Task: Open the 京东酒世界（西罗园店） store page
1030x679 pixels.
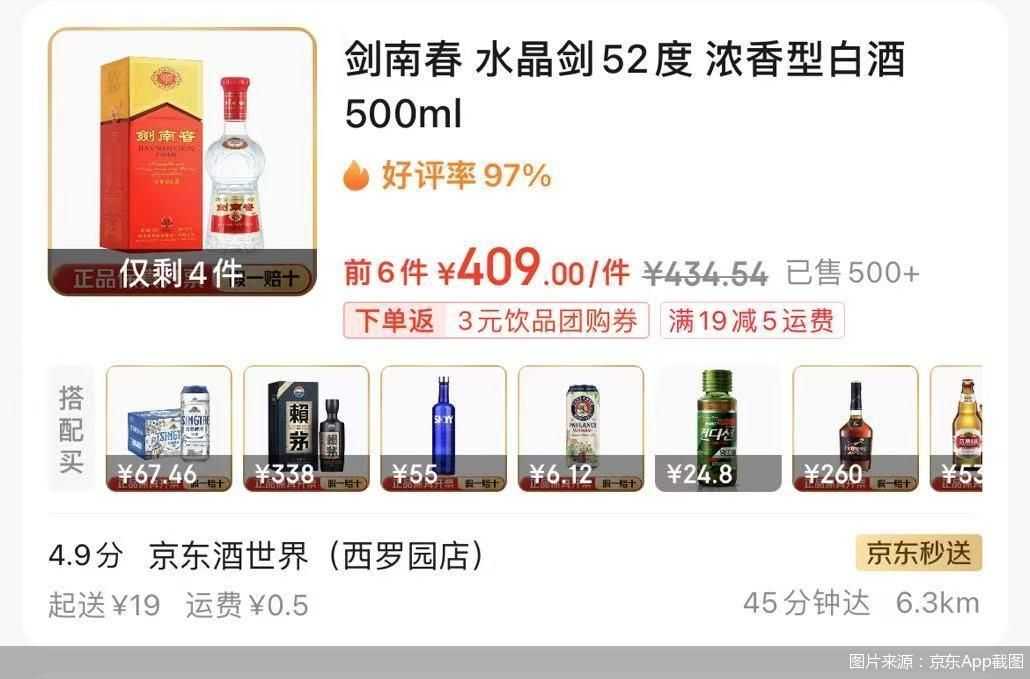Action: [316, 556]
